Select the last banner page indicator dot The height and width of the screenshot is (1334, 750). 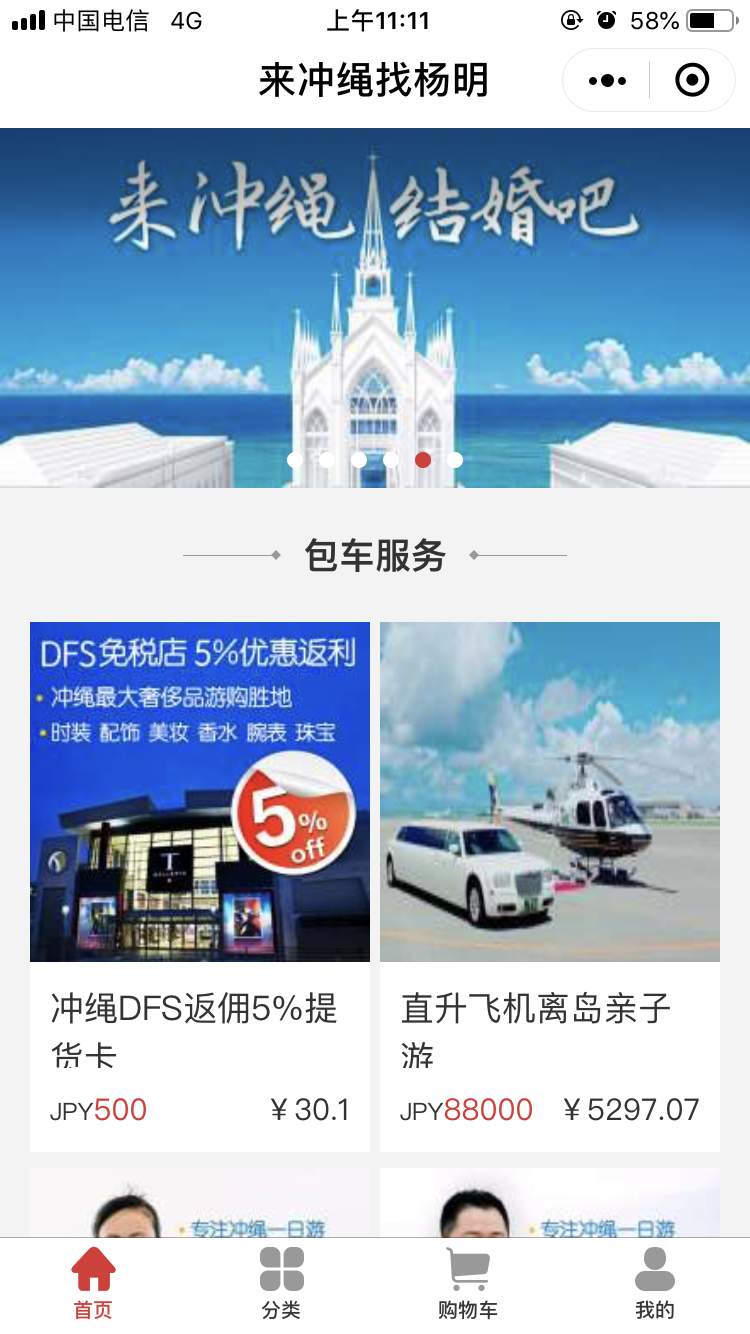pos(455,460)
